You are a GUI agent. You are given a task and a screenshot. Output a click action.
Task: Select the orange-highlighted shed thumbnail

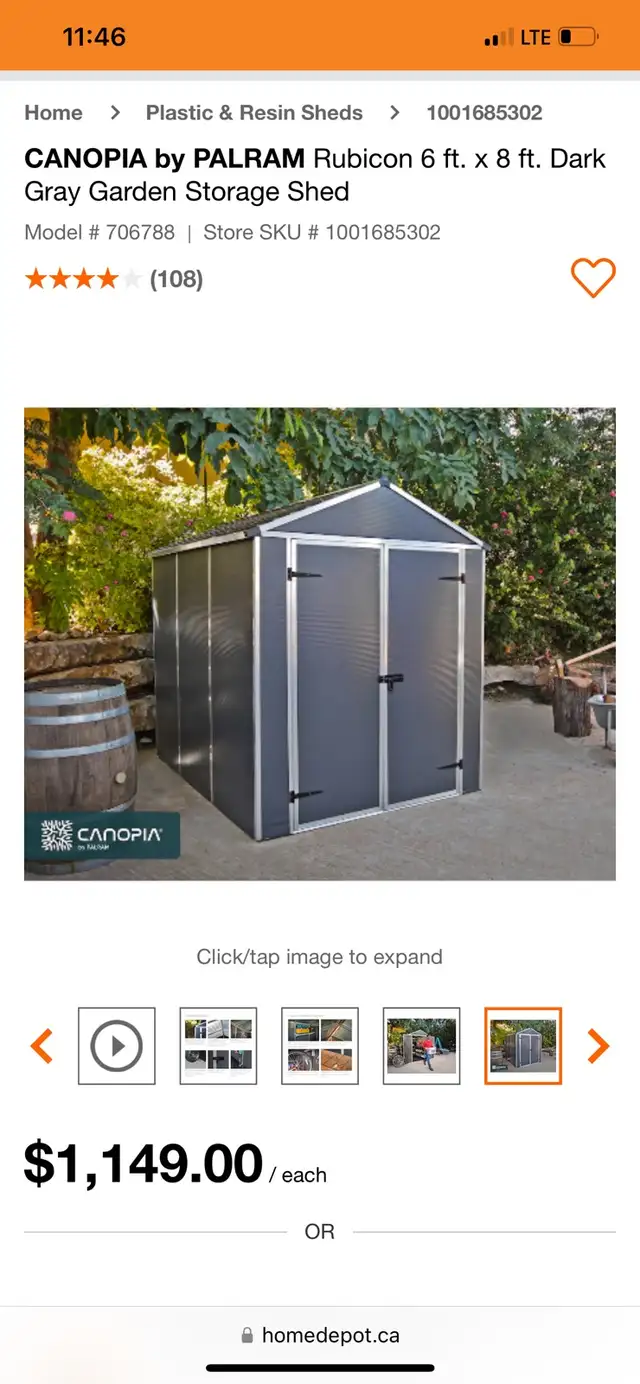pos(523,1046)
